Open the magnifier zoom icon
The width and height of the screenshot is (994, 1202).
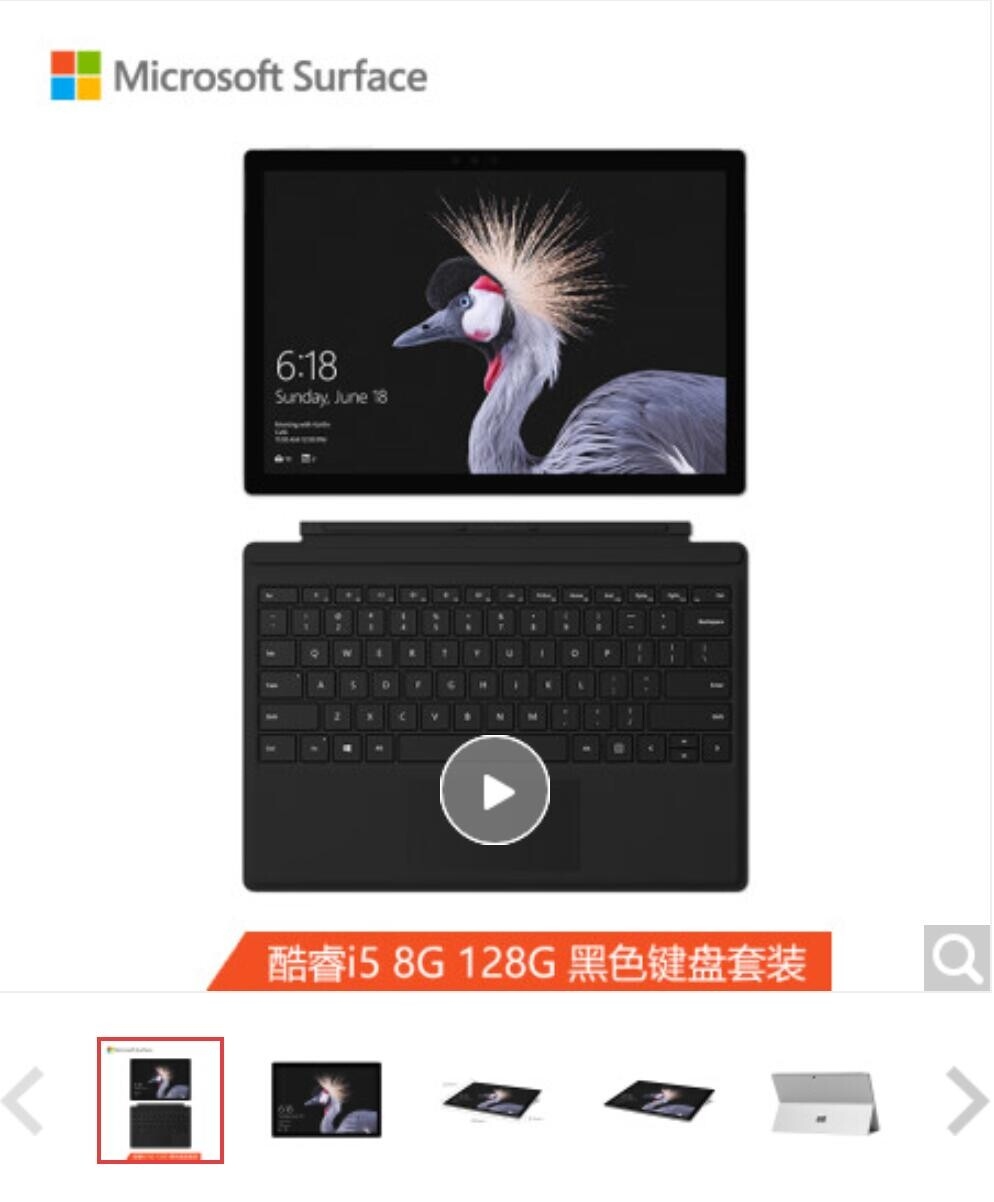957,958
